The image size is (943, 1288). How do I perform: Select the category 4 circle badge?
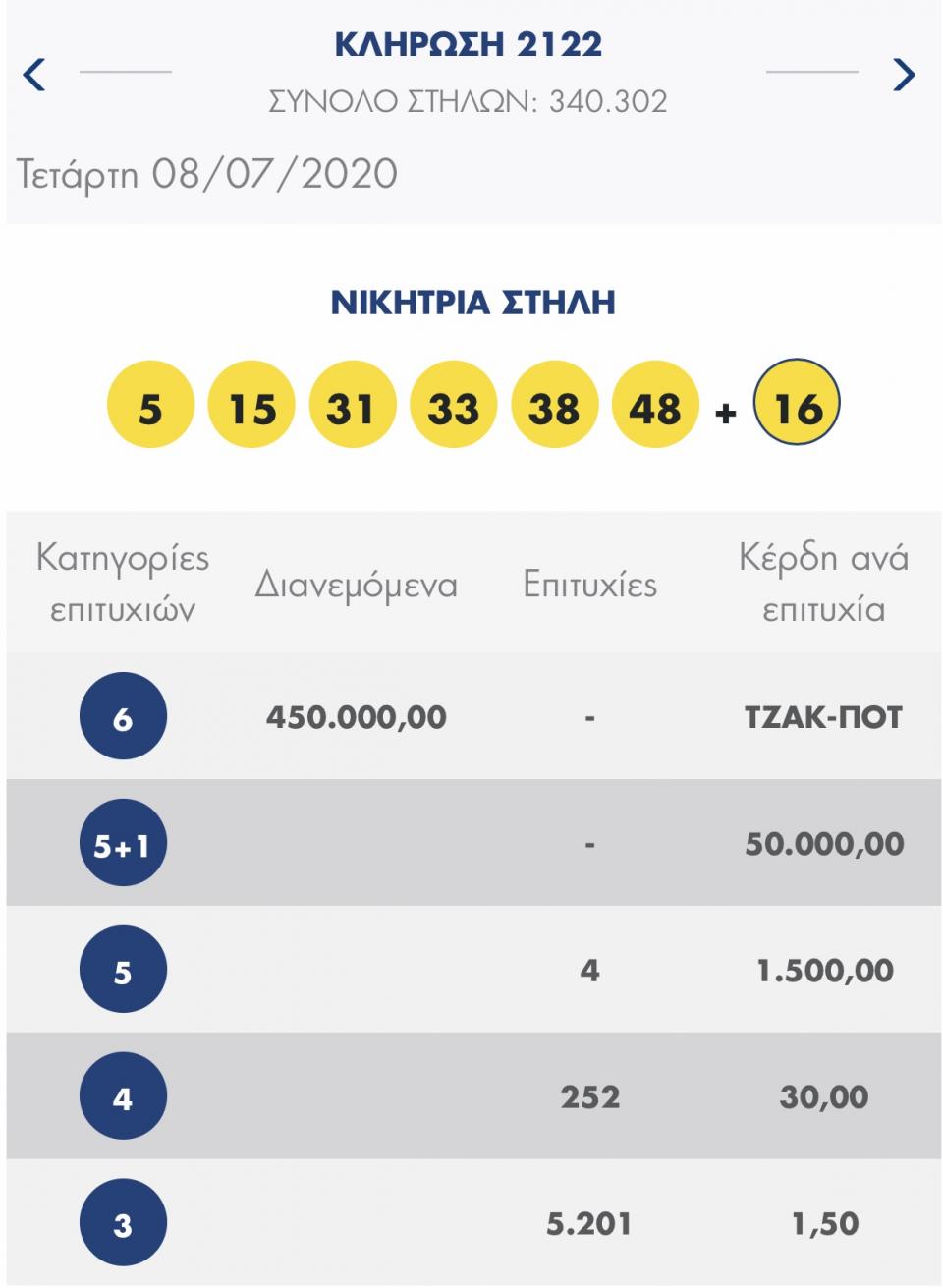pos(124,1096)
